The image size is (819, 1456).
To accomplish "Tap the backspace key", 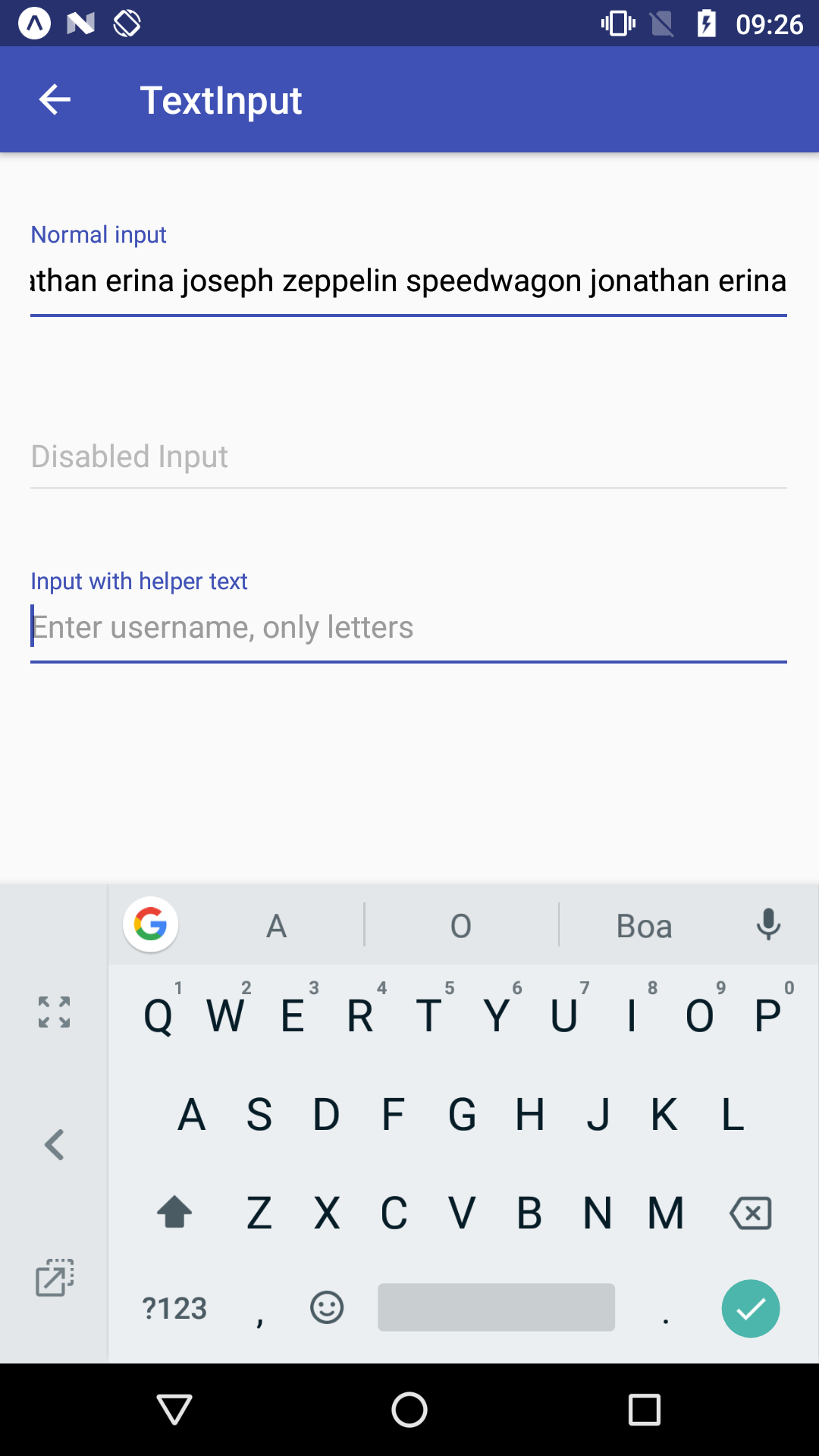I will [x=751, y=1213].
